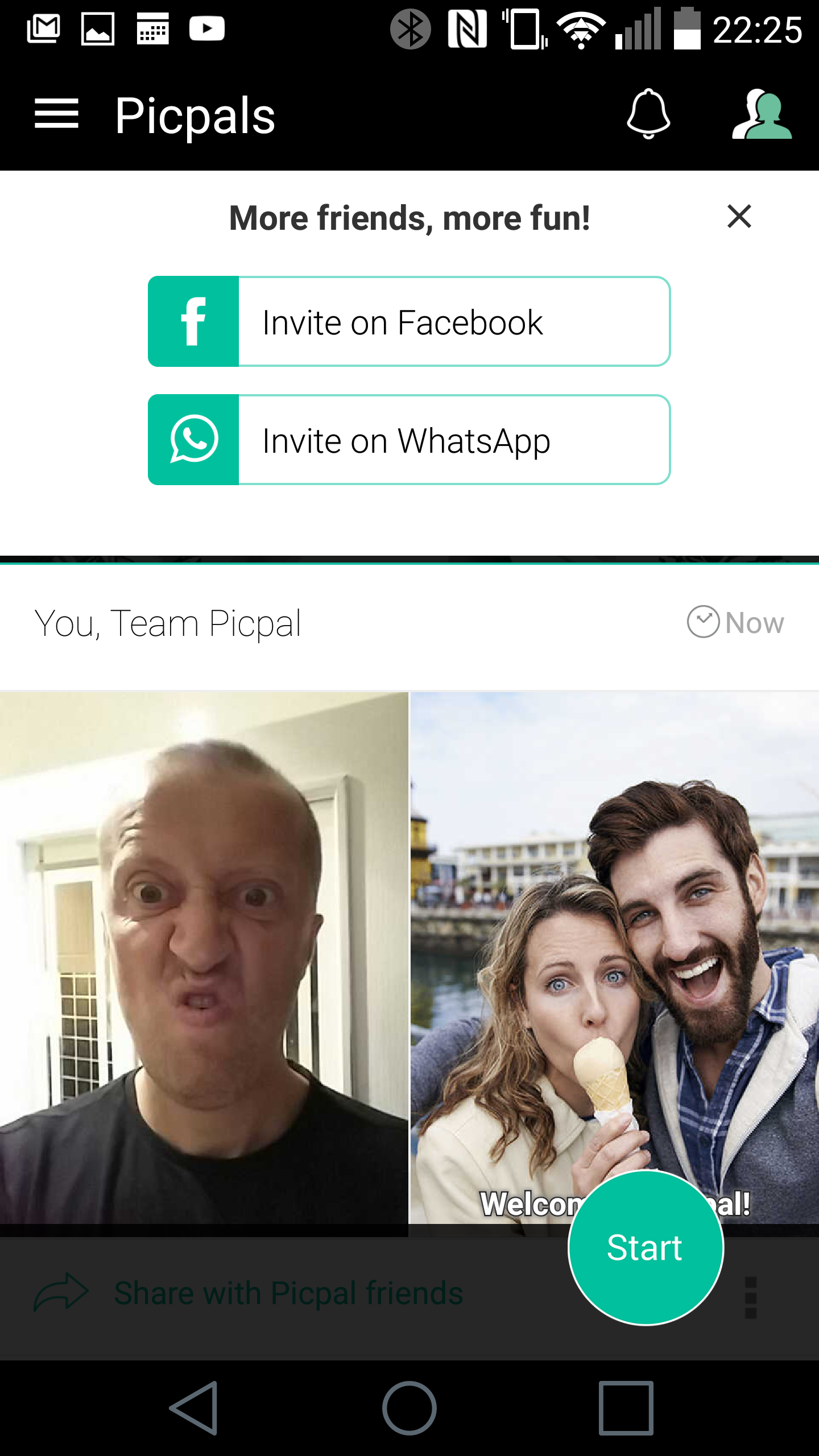Image resolution: width=819 pixels, height=1456 pixels.
Task: Invite friends on Facebook
Action: 409,321
